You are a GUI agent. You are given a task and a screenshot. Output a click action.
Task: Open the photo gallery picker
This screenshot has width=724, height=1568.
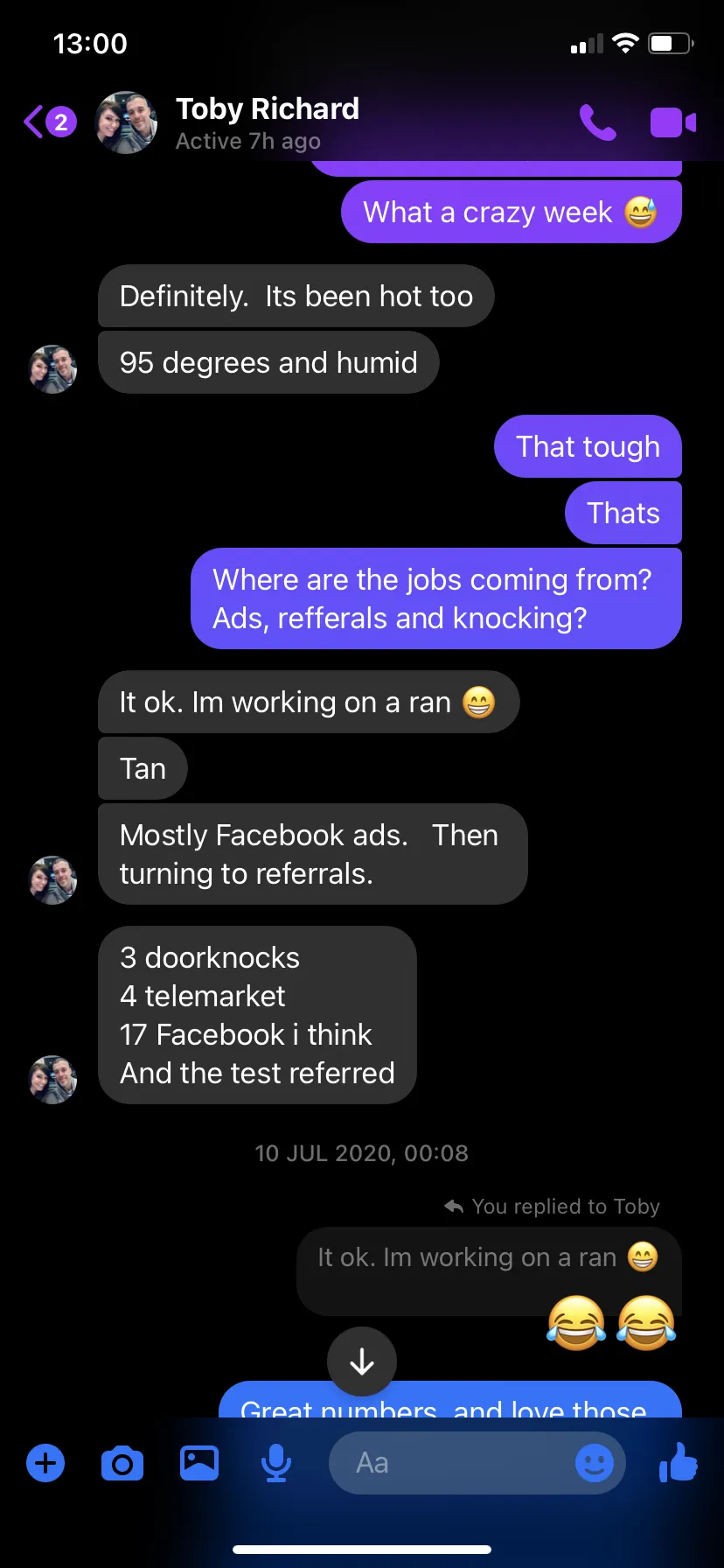199,1463
